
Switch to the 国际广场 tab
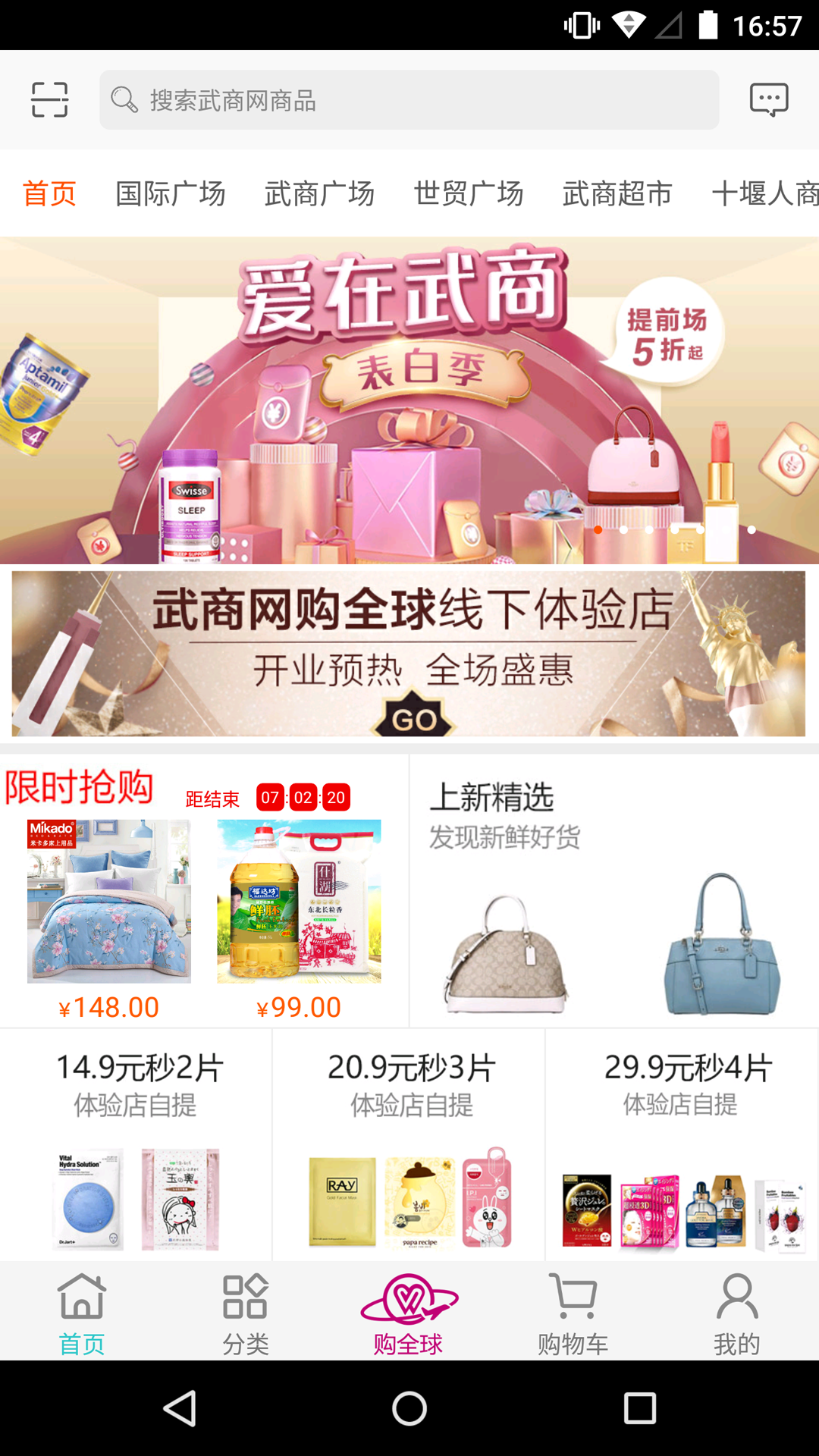click(x=170, y=194)
